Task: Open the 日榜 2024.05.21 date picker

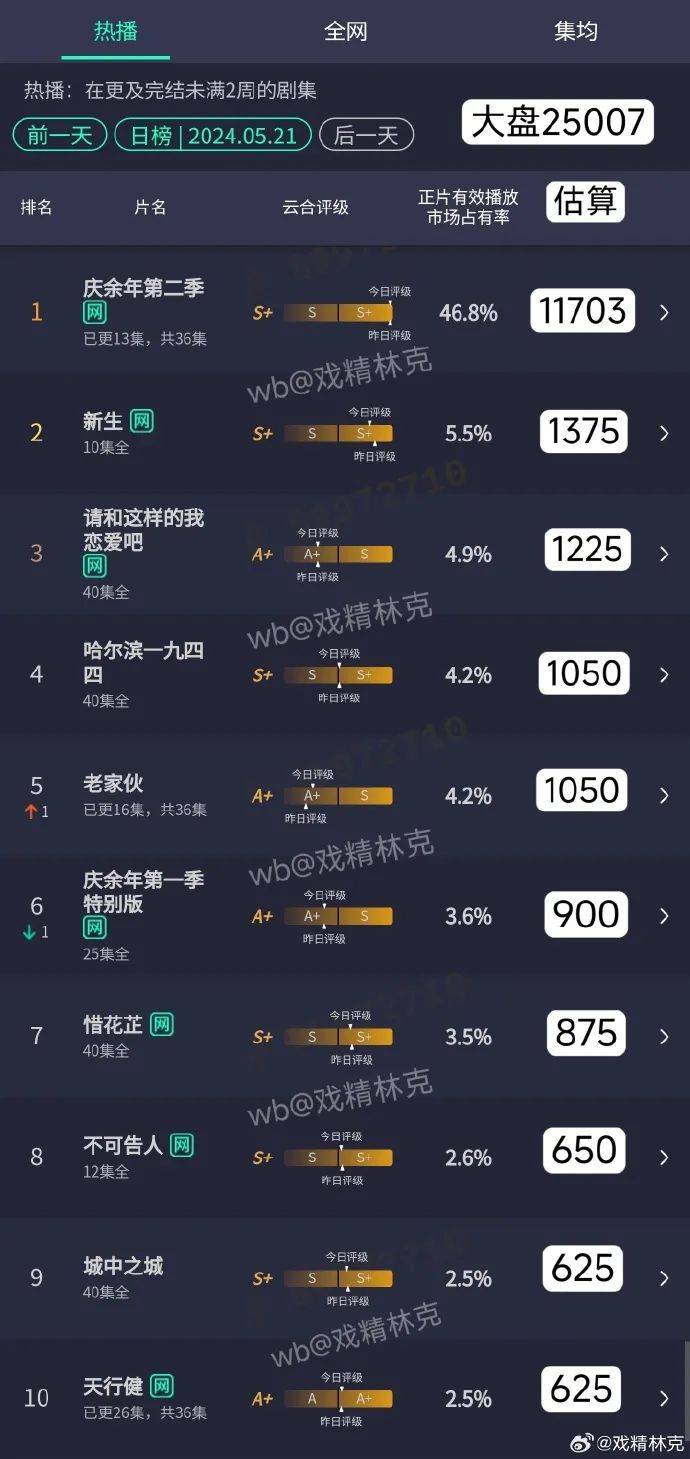Action: pos(213,135)
